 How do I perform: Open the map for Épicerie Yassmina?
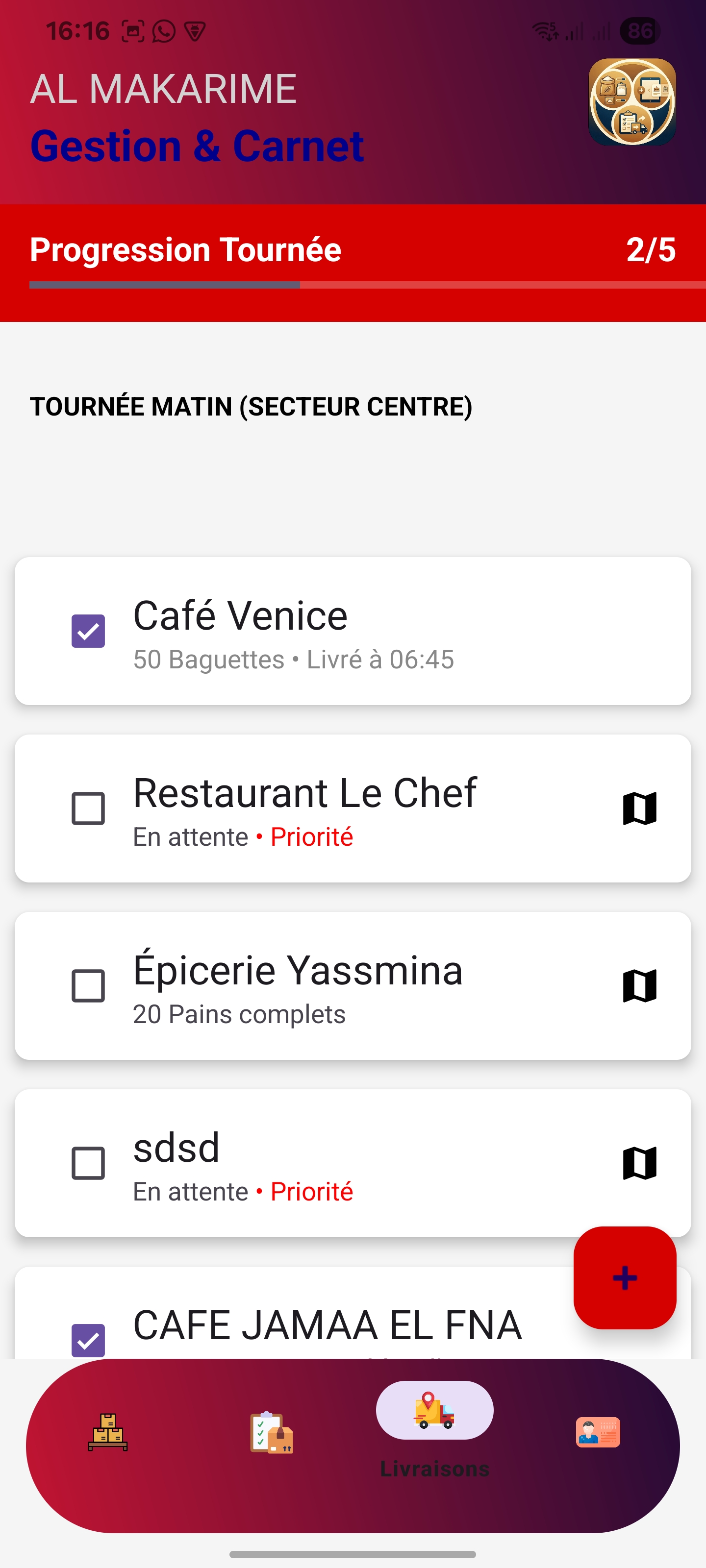click(638, 987)
